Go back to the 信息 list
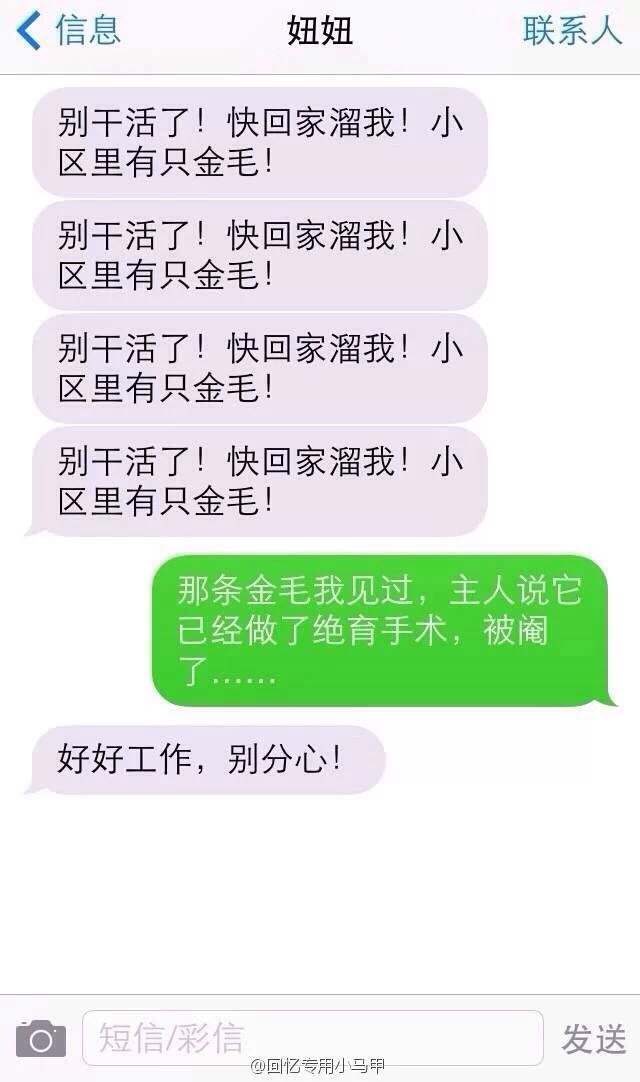Screen dimensions: 640x1082 click(x=68, y=31)
